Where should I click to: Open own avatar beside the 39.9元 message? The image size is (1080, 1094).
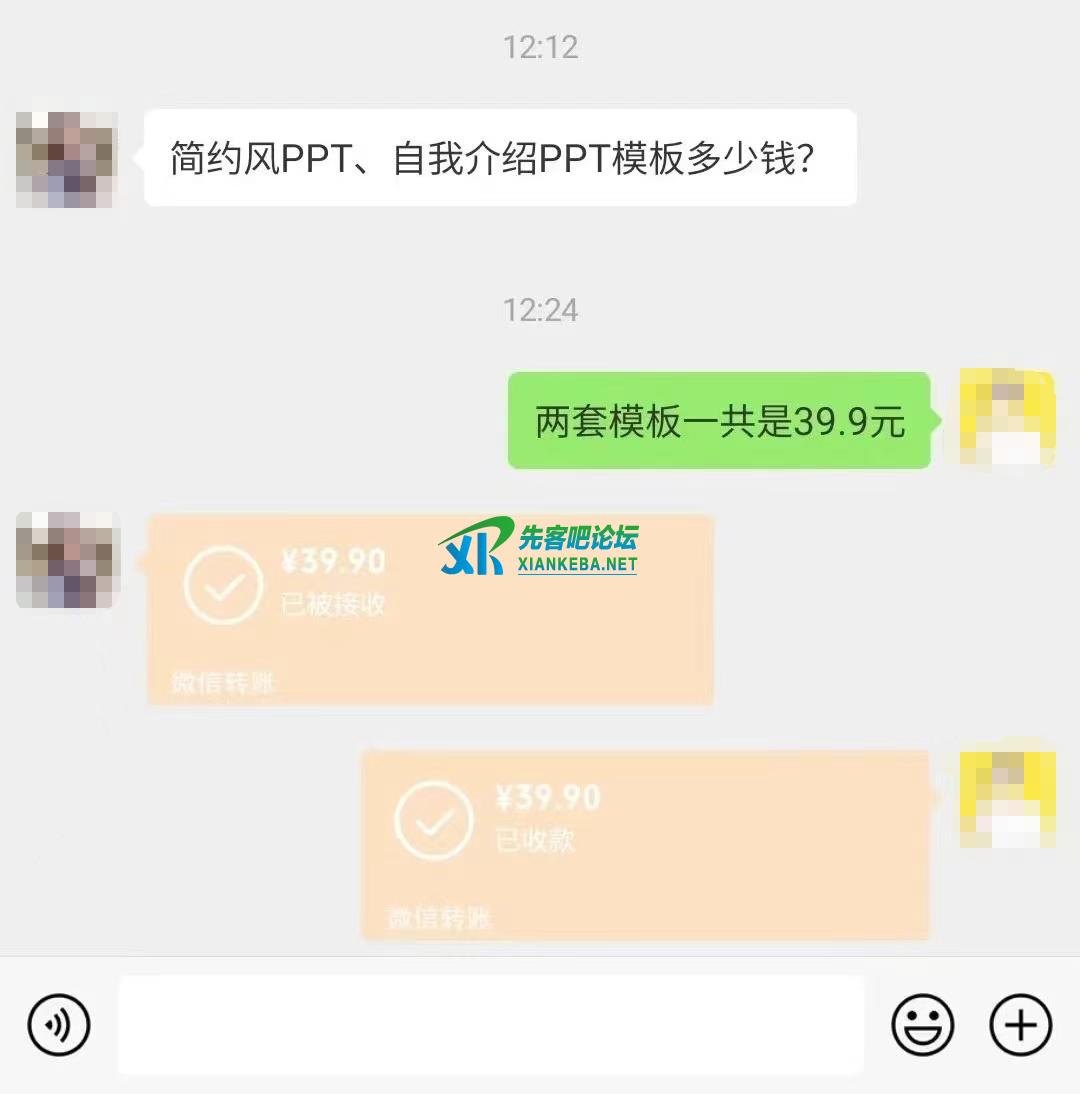(1007, 419)
